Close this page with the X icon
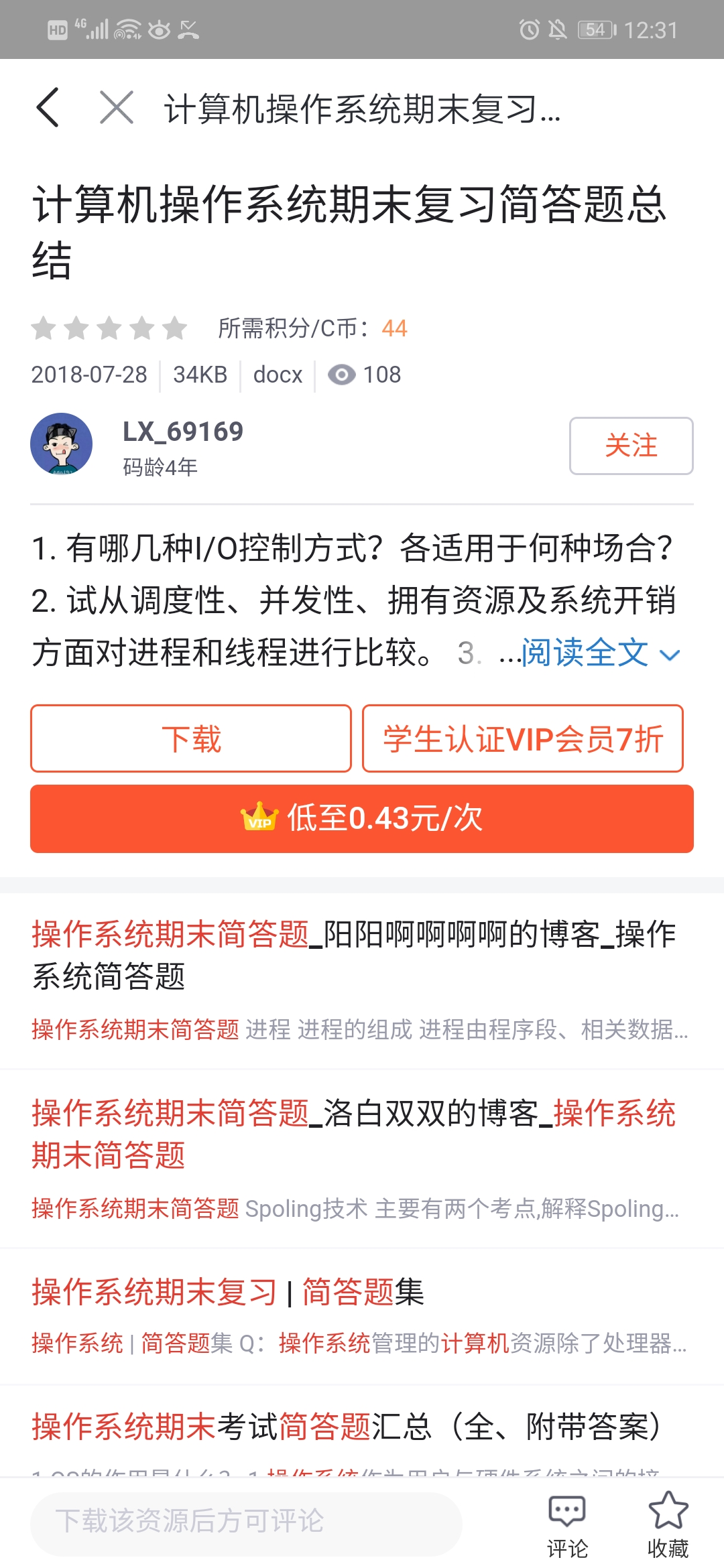 click(x=117, y=107)
